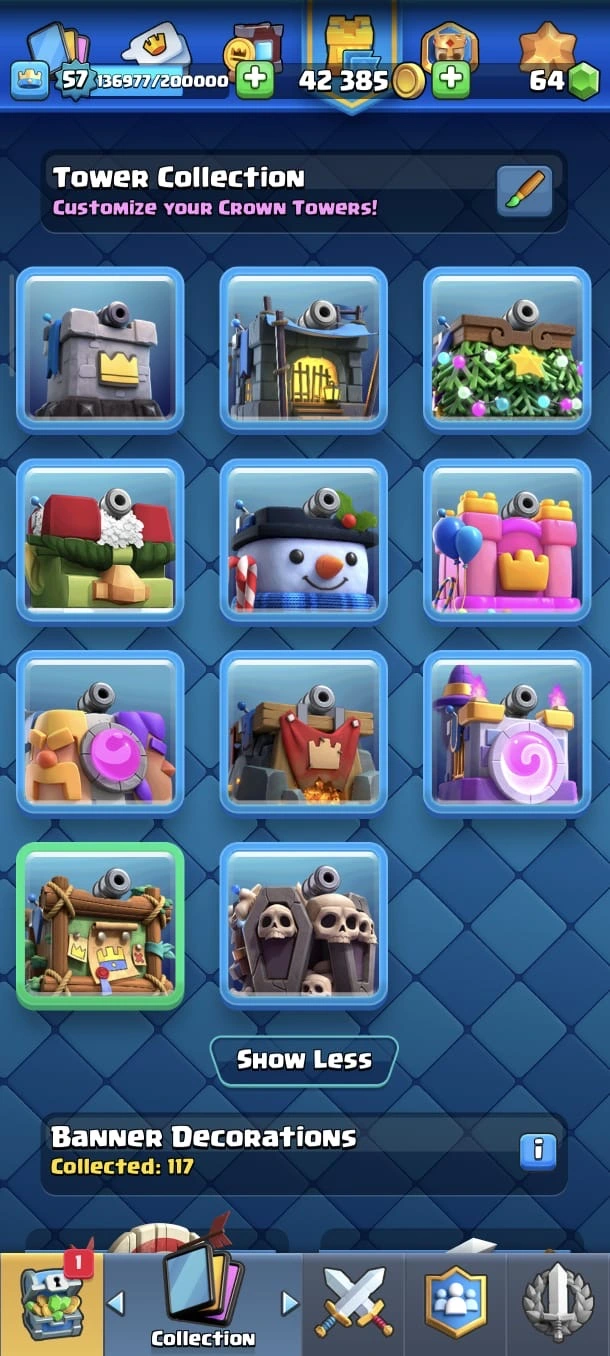Open the events sword laurel tab
The width and height of the screenshot is (610, 1356).
coord(558,1302)
